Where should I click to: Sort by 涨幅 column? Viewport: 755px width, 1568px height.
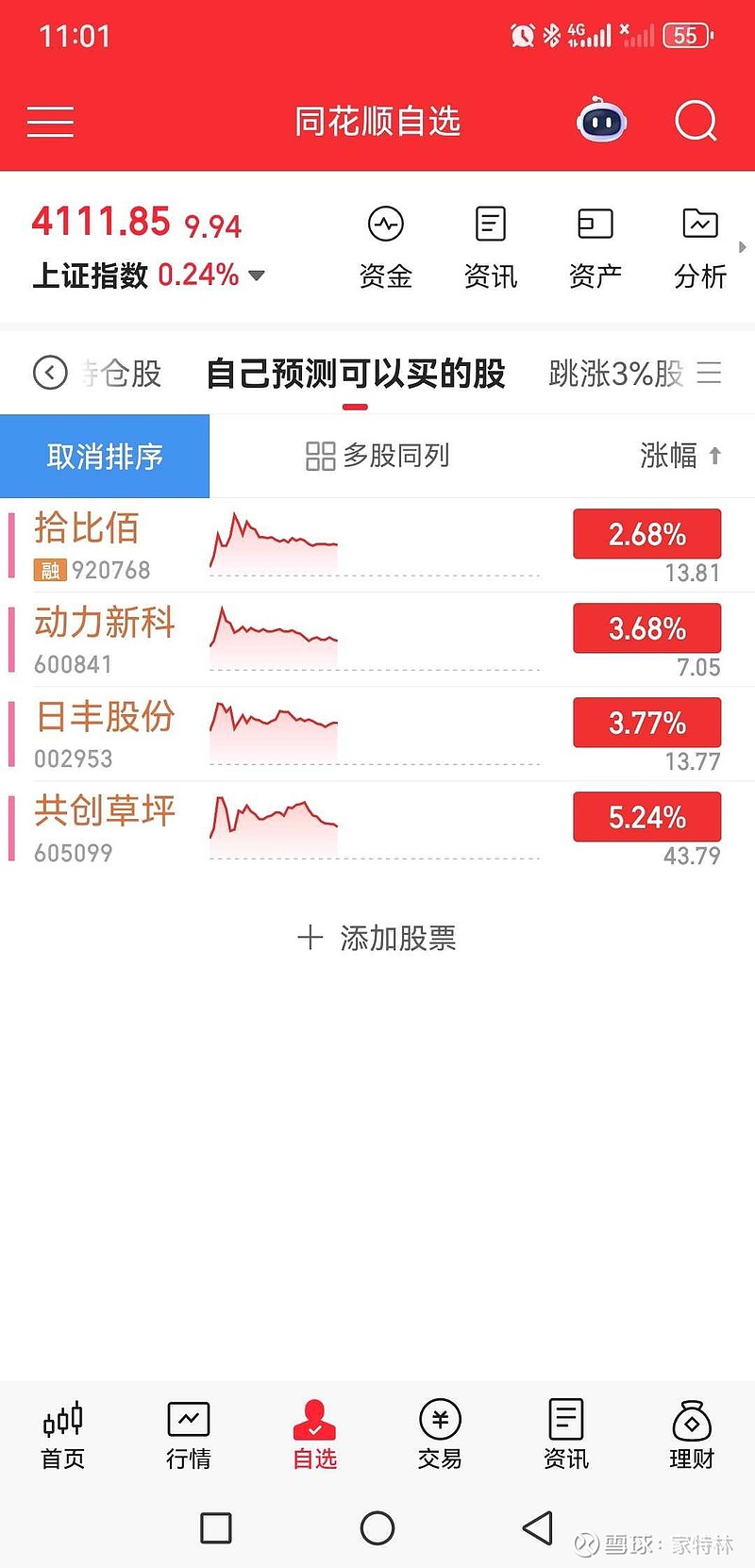(679, 457)
